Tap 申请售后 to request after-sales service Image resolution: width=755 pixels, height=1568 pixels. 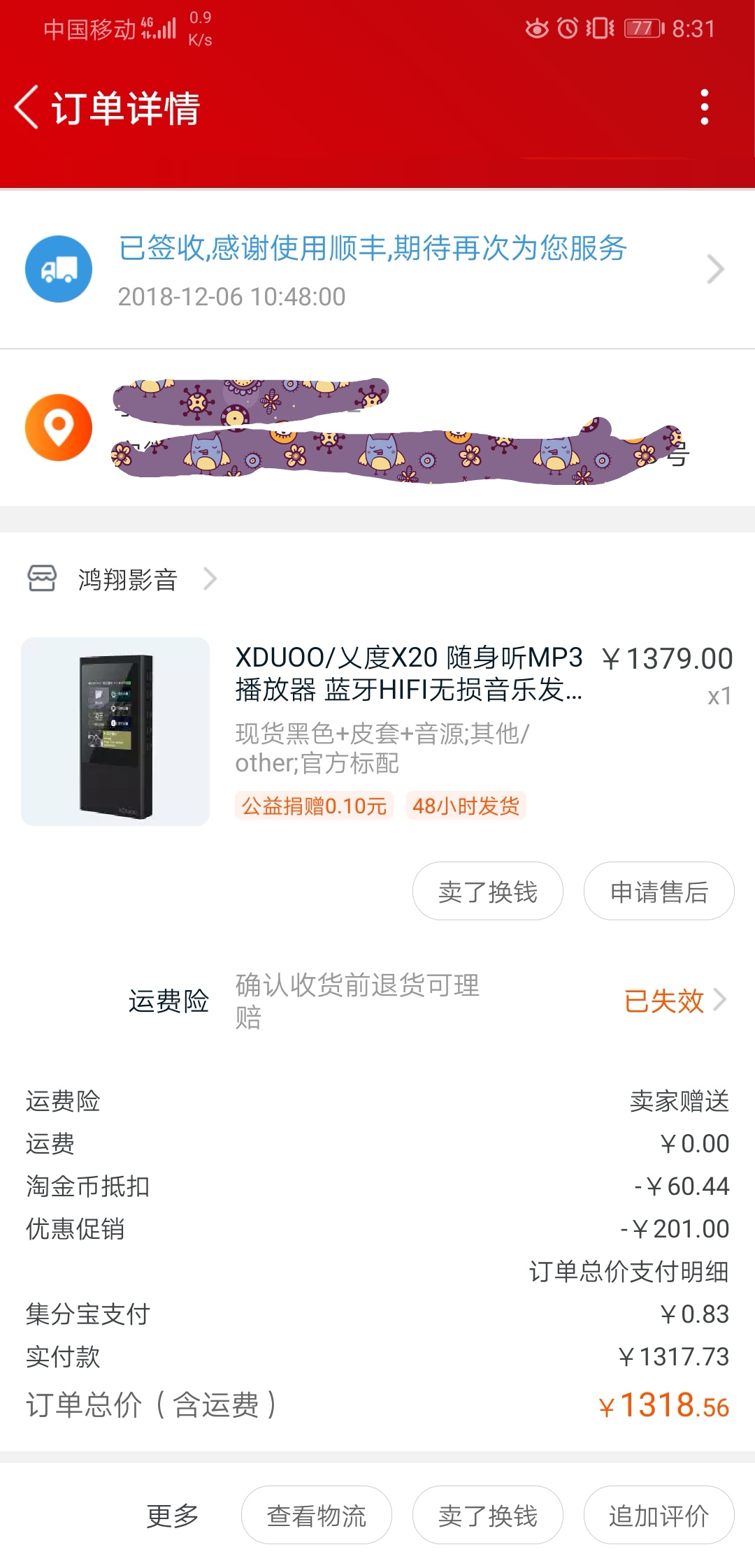[x=659, y=891]
